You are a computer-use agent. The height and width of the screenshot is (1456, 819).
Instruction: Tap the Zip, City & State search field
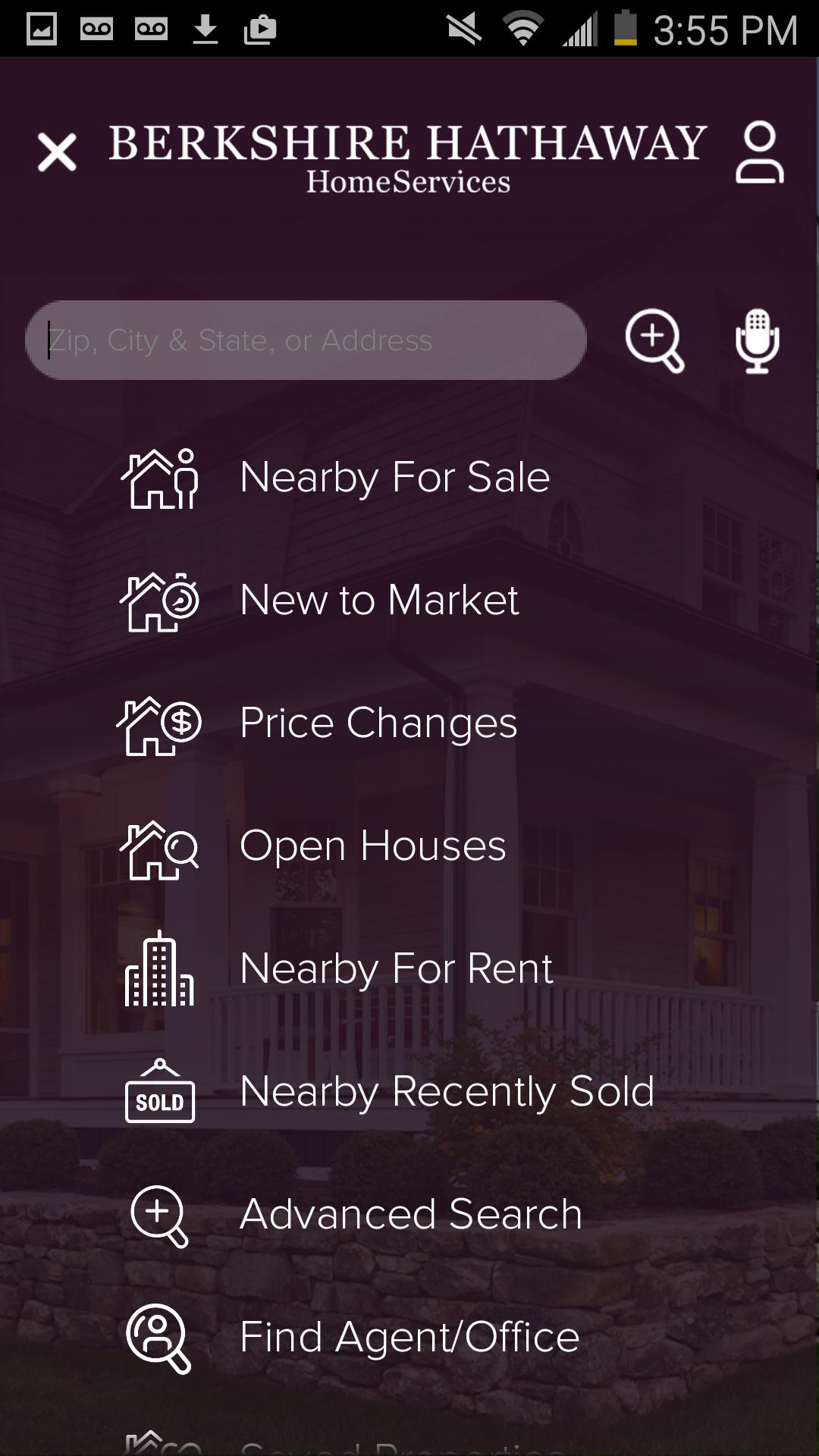click(x=305, y=340)
